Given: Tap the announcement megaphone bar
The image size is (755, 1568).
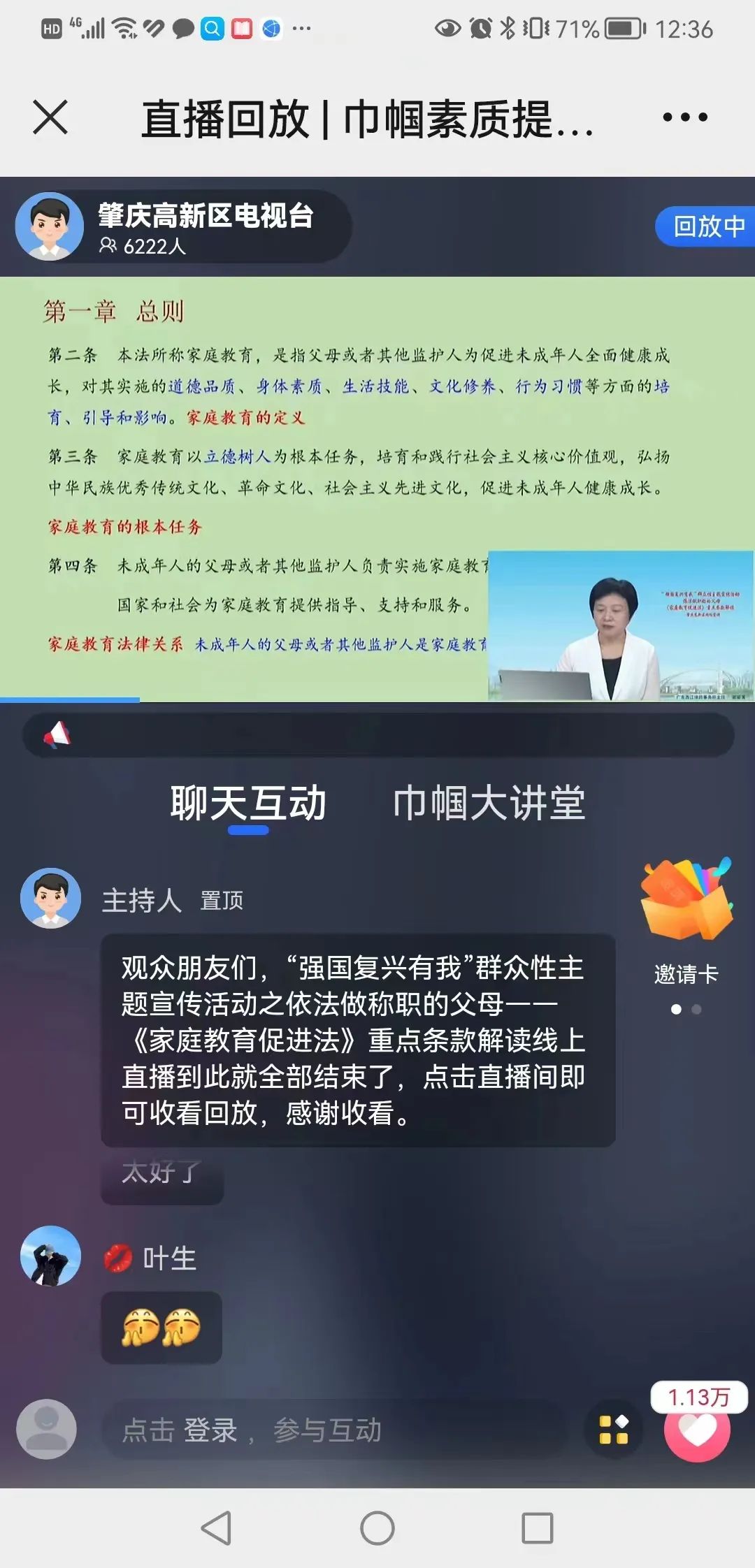Looking at the screenshot, I should coord(377,735).
